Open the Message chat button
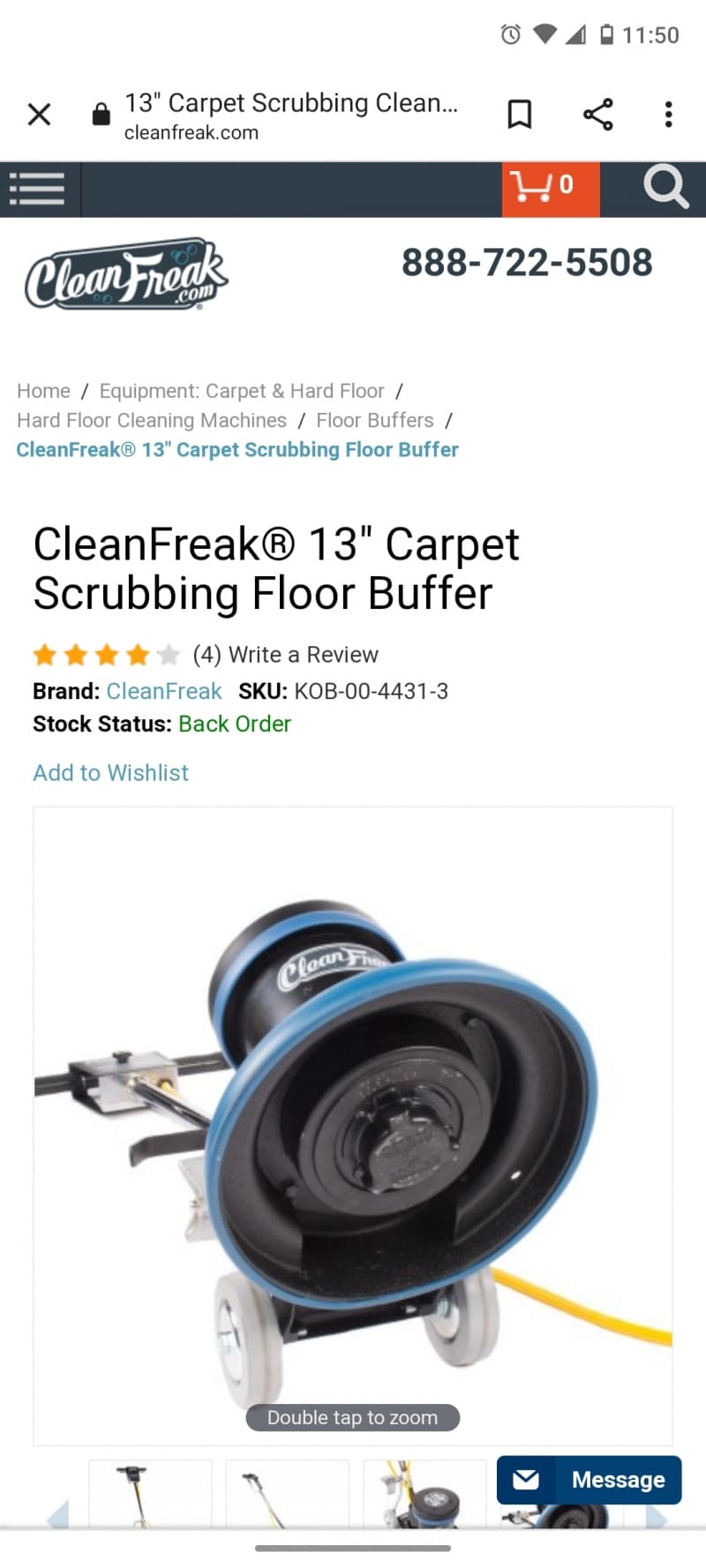Image resolution: width=706 pixels, height=1568 pixels. (589, 1479)
